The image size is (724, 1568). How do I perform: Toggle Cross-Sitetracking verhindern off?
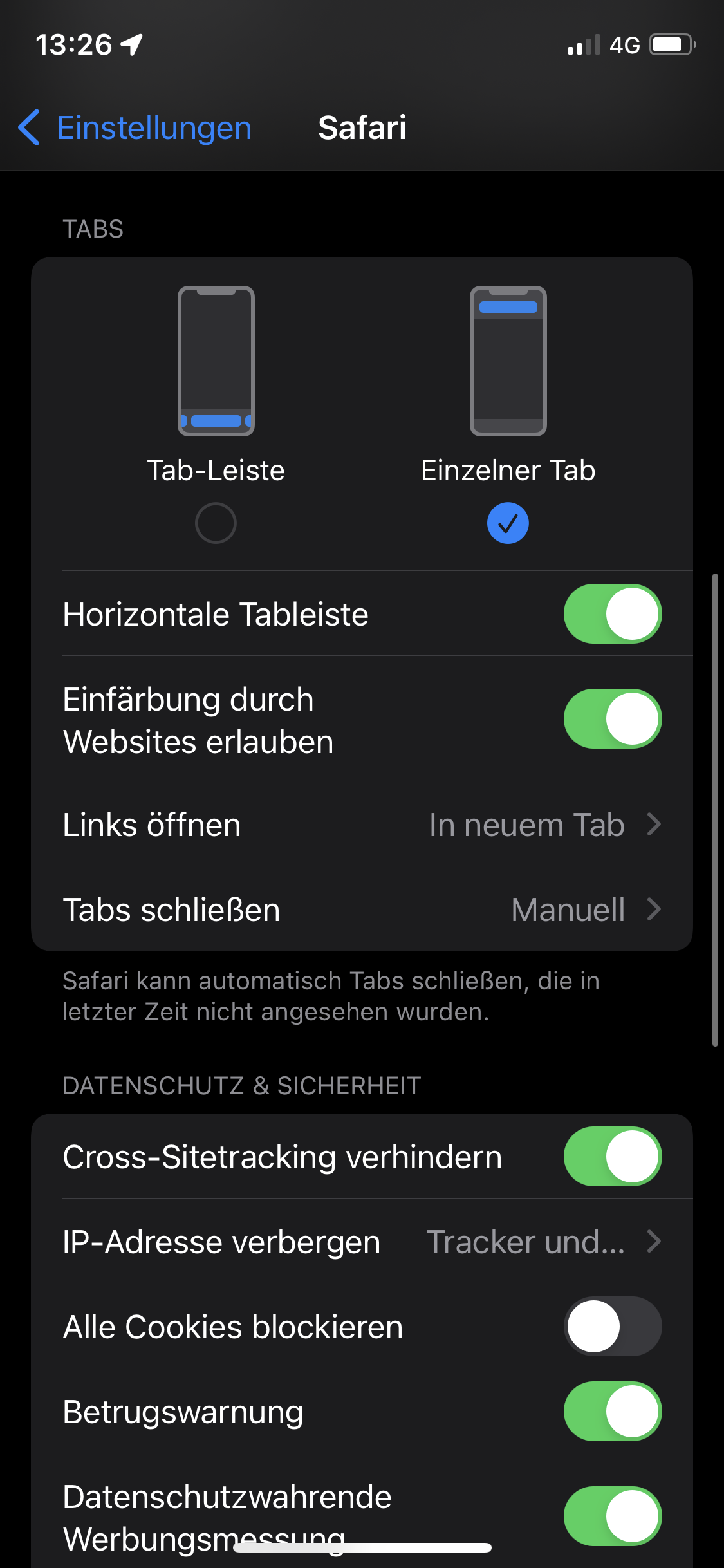(612, 1157)
